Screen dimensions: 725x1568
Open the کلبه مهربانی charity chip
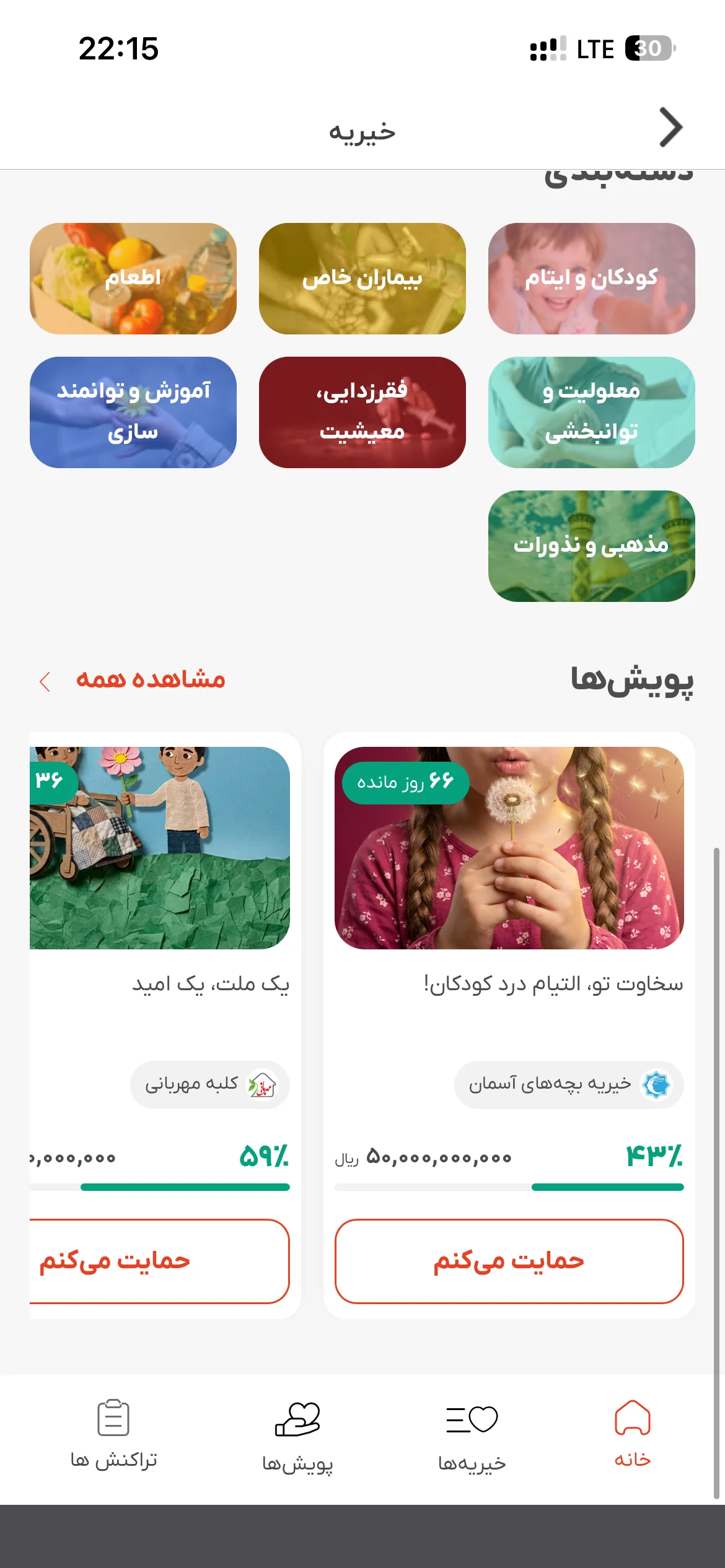coord(210,1084)
